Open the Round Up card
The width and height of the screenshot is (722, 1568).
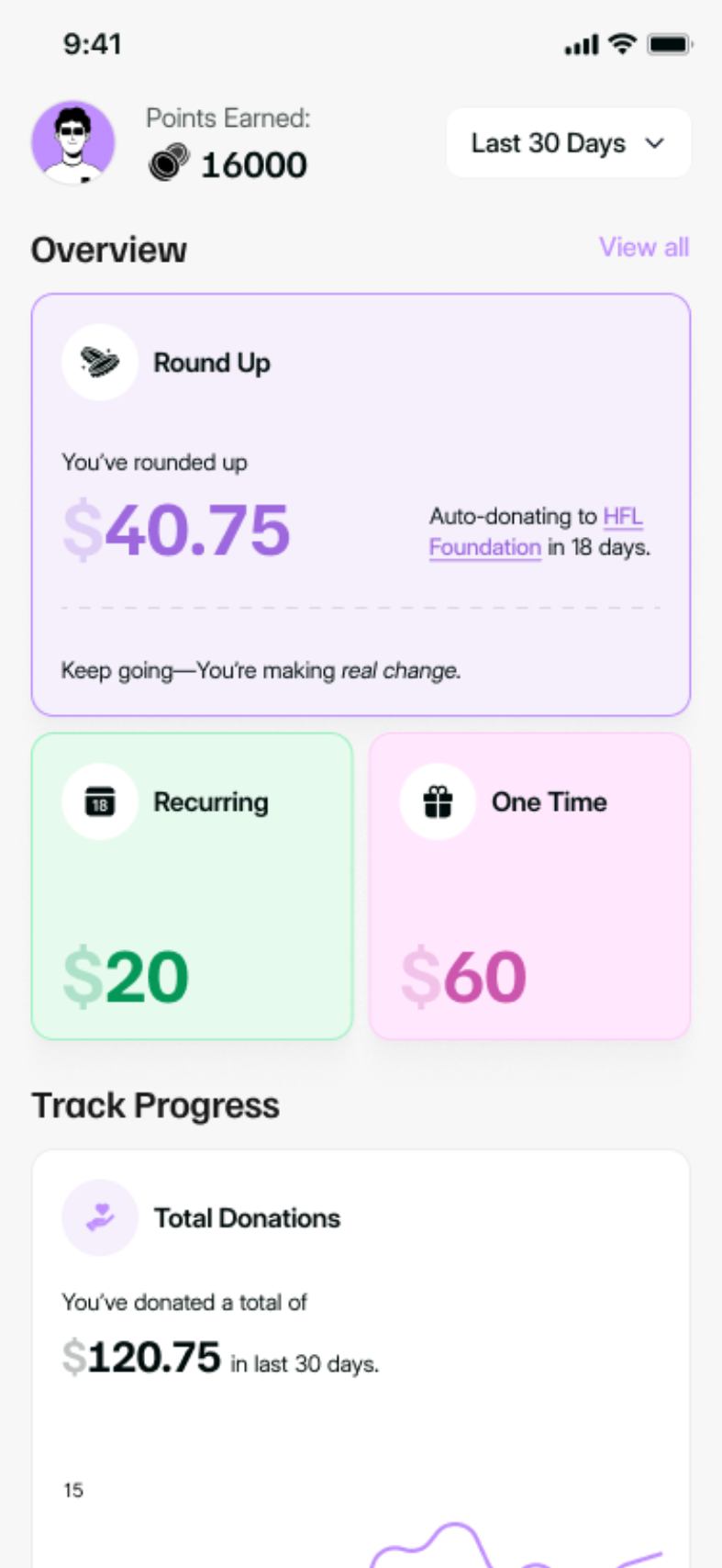pyautogui.click(x=361, y=504)
